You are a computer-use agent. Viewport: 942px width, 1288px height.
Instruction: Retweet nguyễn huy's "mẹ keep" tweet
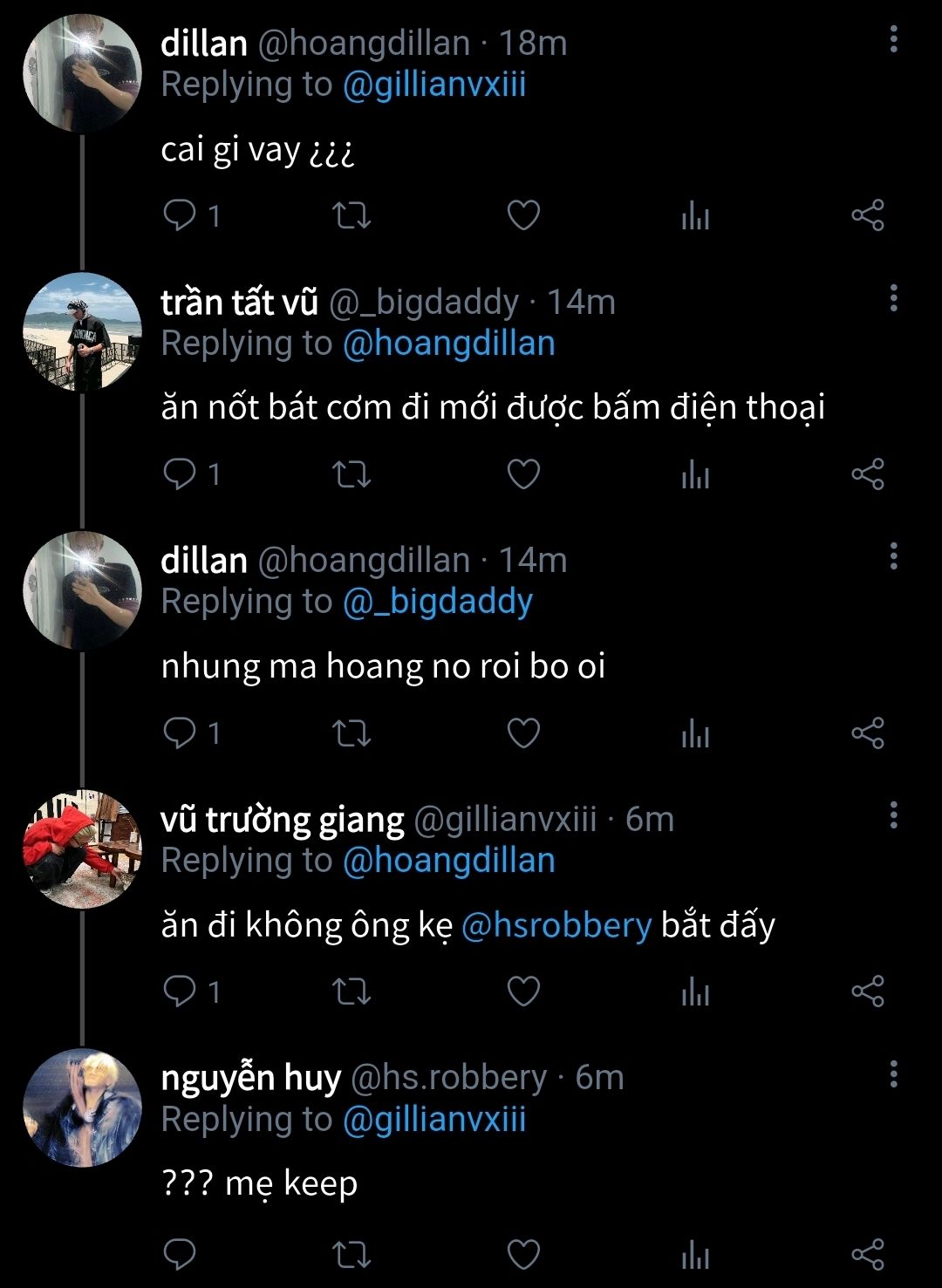point(352,1254)
